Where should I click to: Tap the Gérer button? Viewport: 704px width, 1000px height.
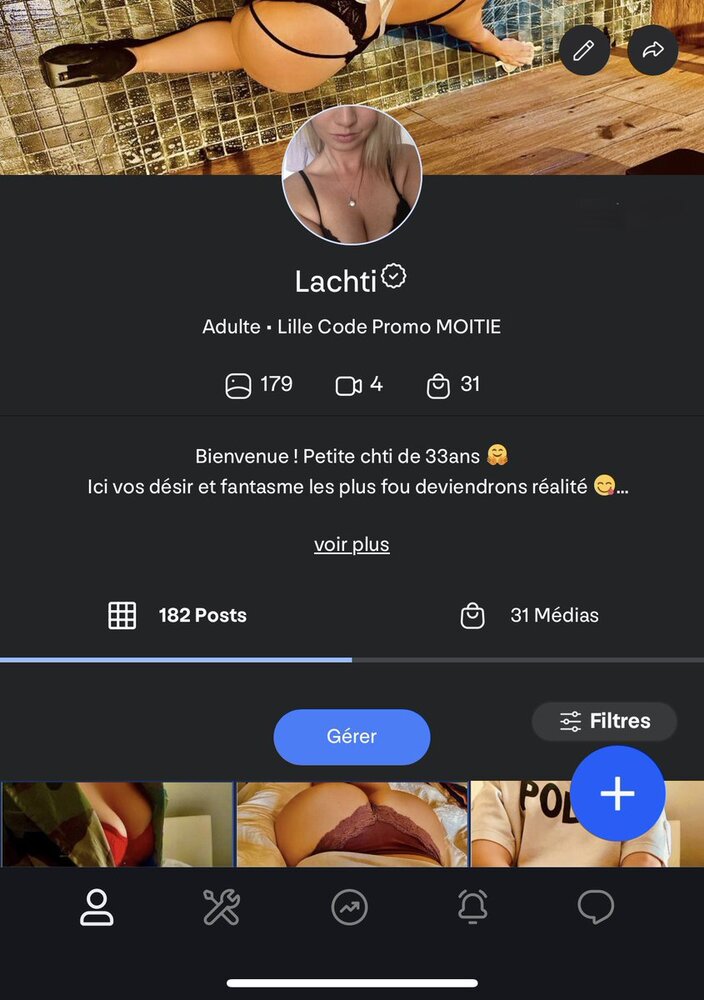pyautogui.click(x=352, y=737)
